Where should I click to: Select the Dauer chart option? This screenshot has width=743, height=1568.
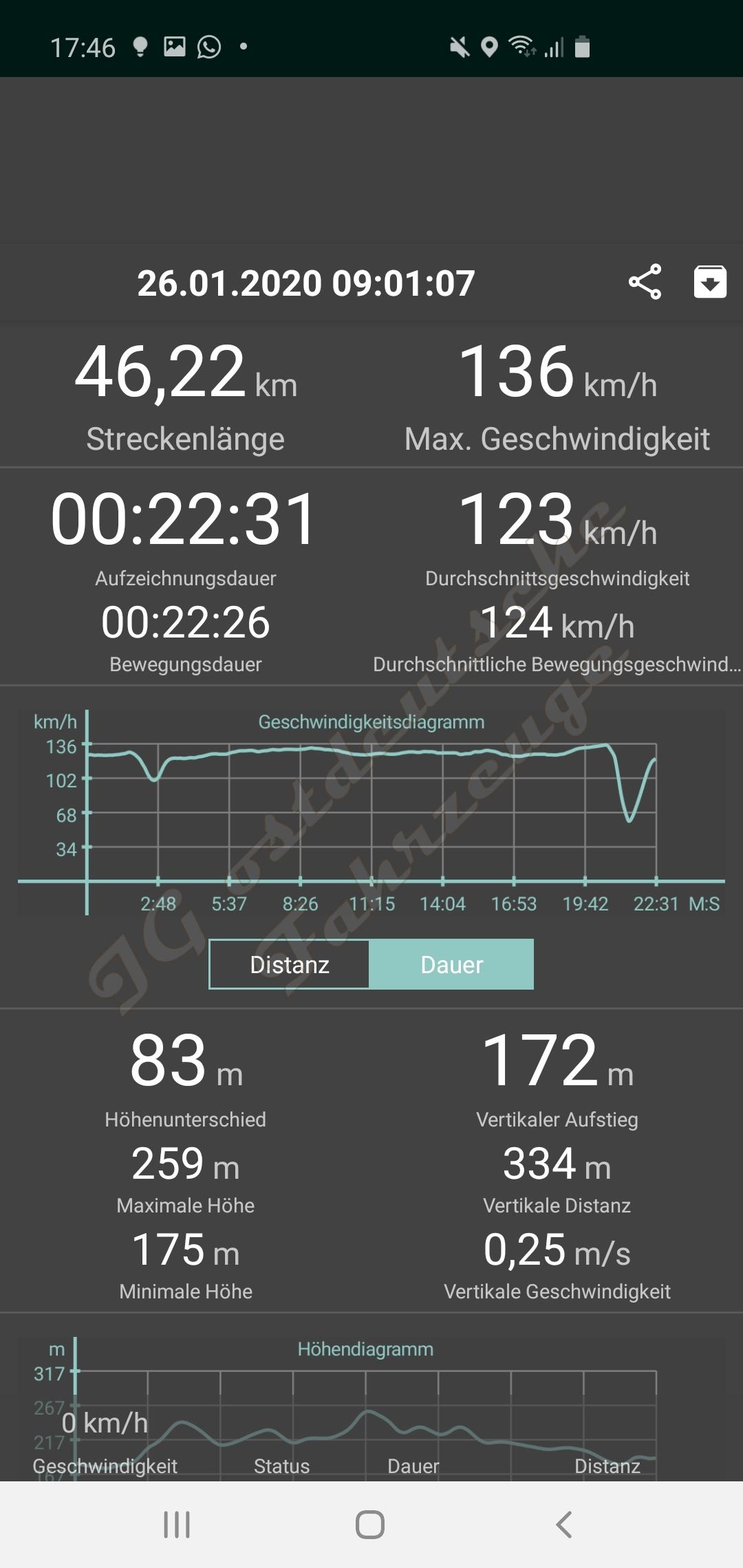point(451,964)
